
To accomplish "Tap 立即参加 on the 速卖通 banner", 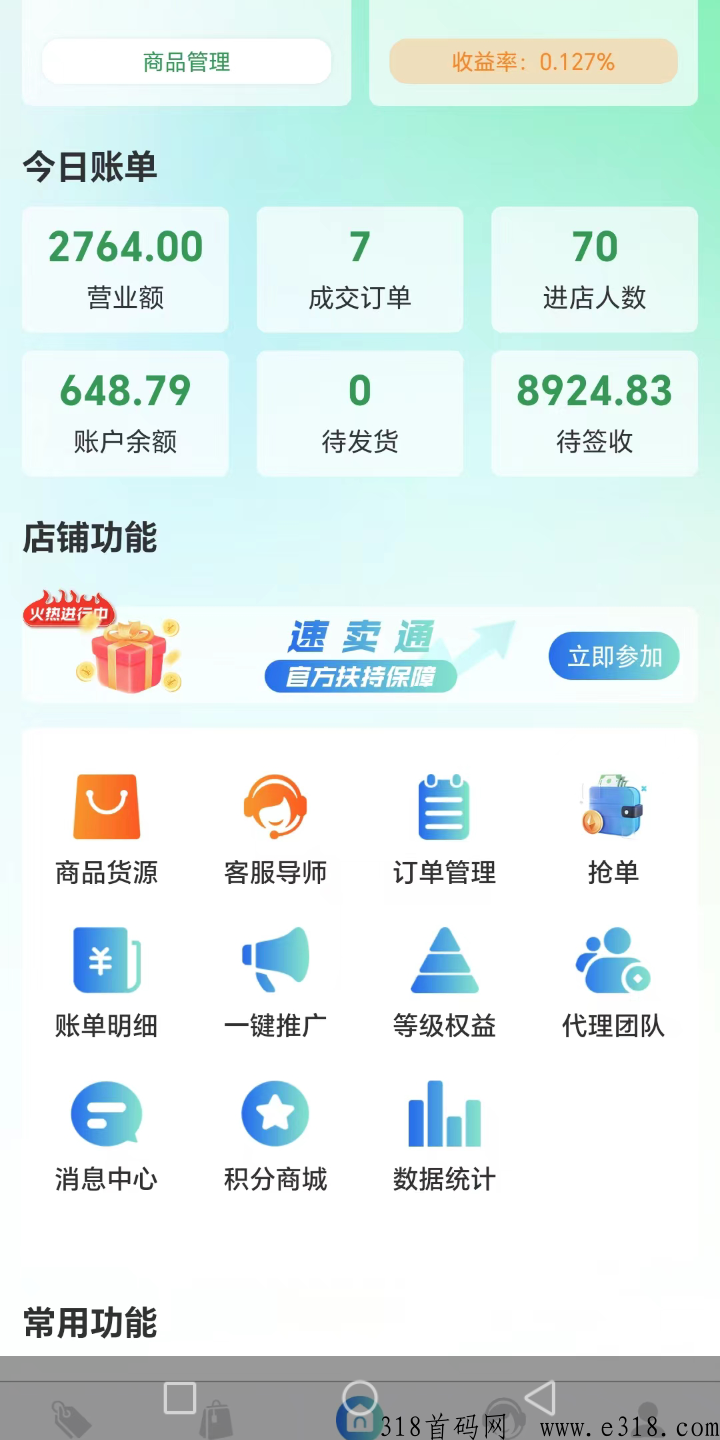I will coord(614,657).
